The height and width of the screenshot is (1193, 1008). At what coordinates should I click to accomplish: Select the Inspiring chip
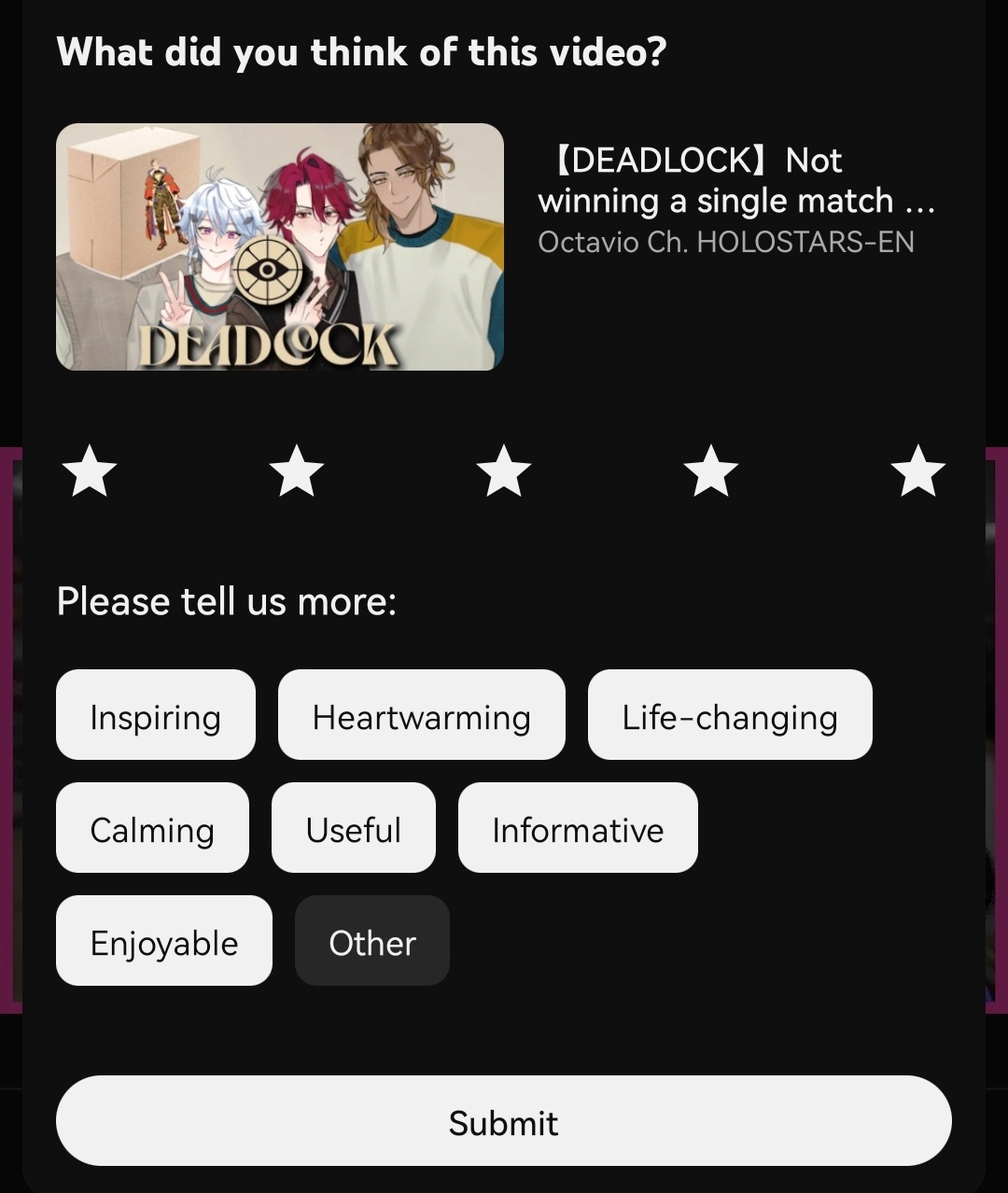pos(156,715)
